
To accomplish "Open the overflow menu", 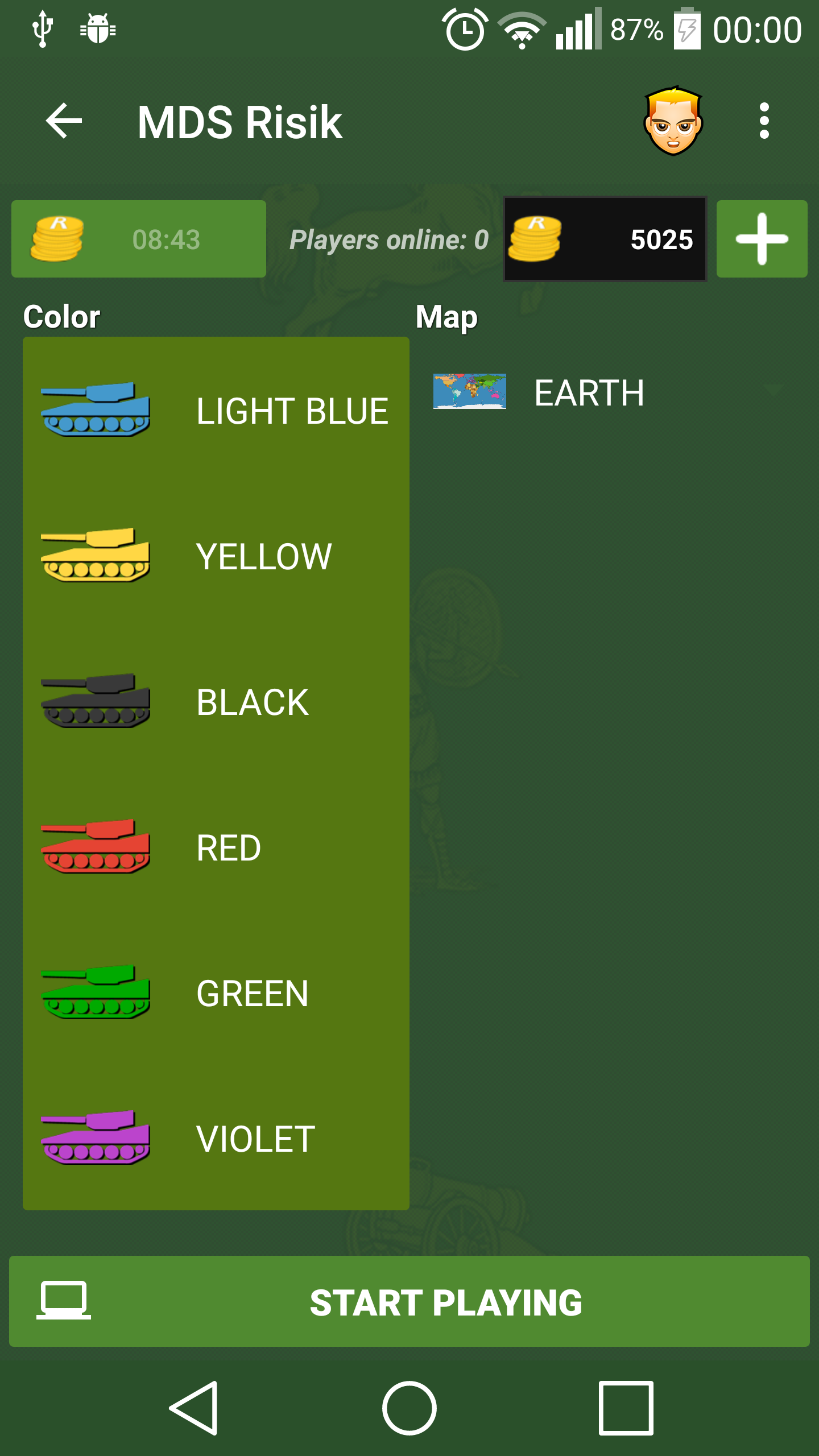I will 764,121.
